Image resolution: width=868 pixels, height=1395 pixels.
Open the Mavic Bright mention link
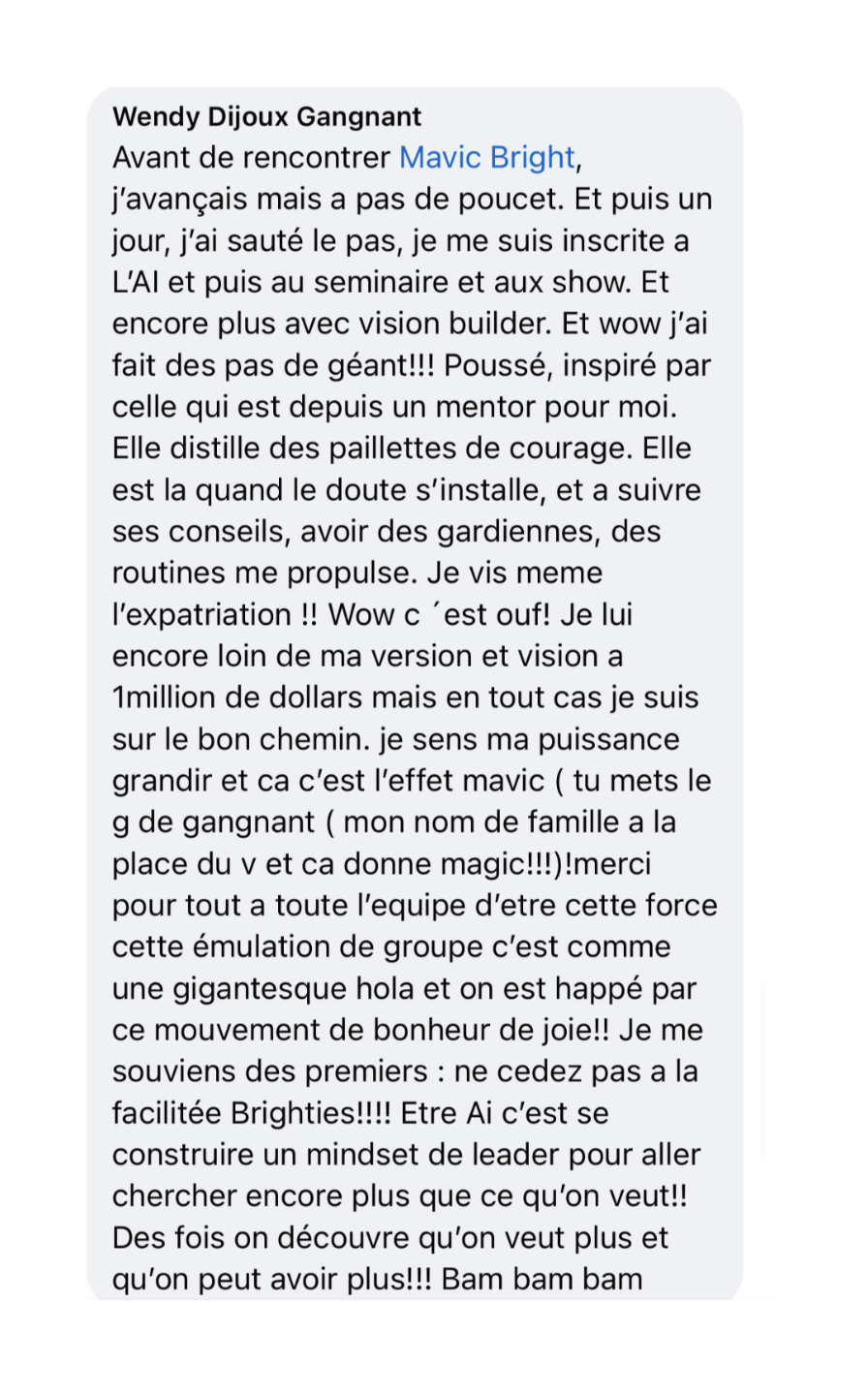tap(487, 157)
